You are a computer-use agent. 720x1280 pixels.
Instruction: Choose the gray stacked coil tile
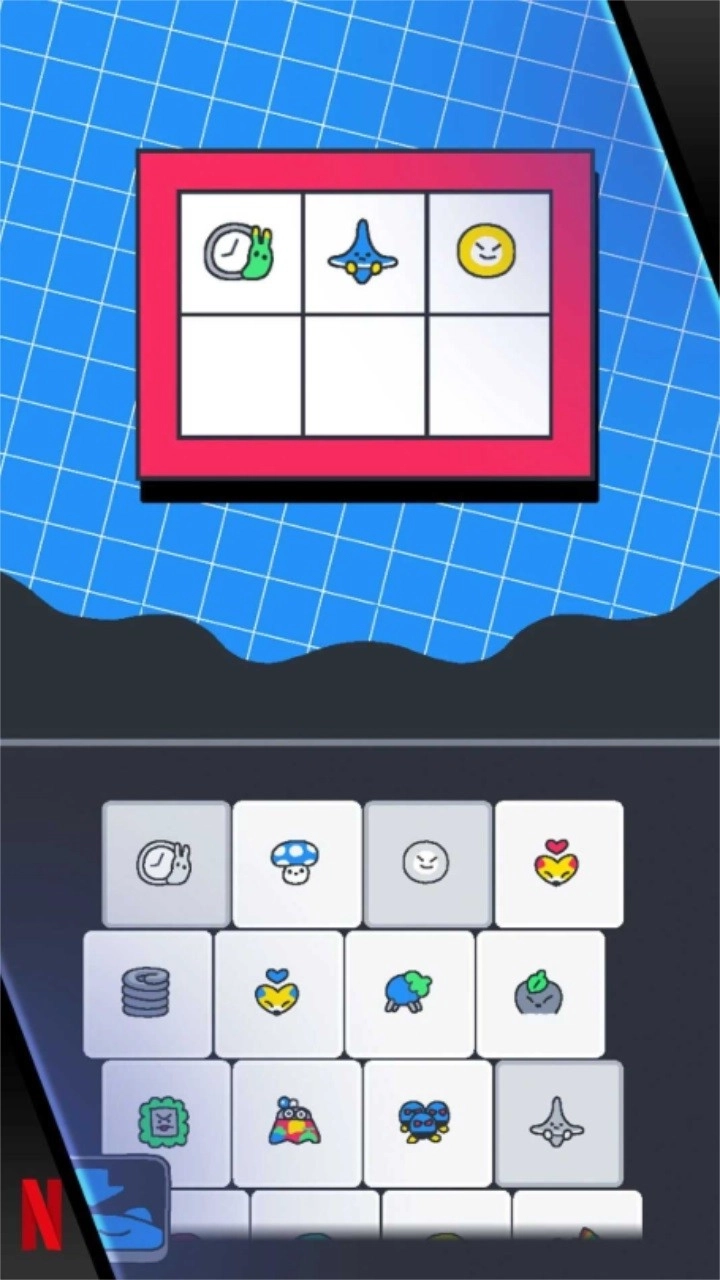point(147,993)
